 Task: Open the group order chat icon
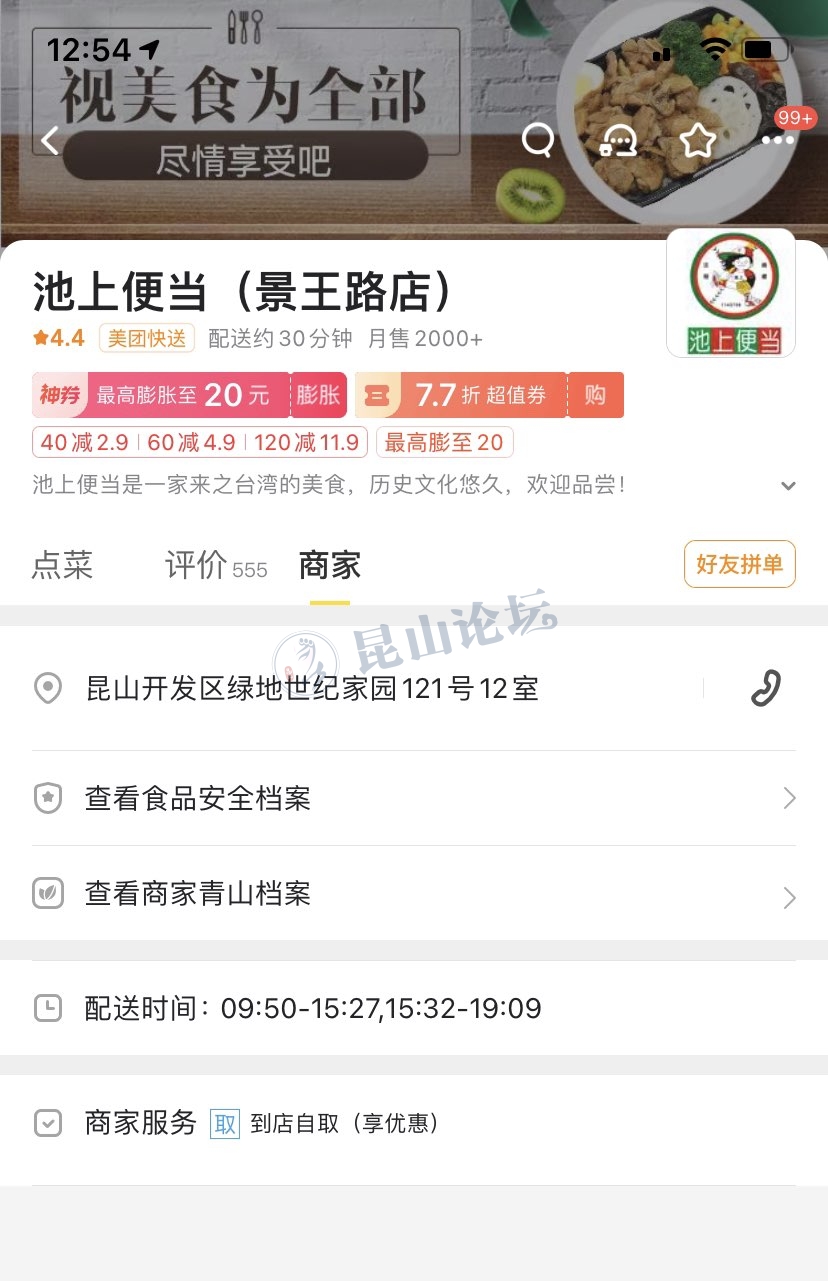click(618, 141)
